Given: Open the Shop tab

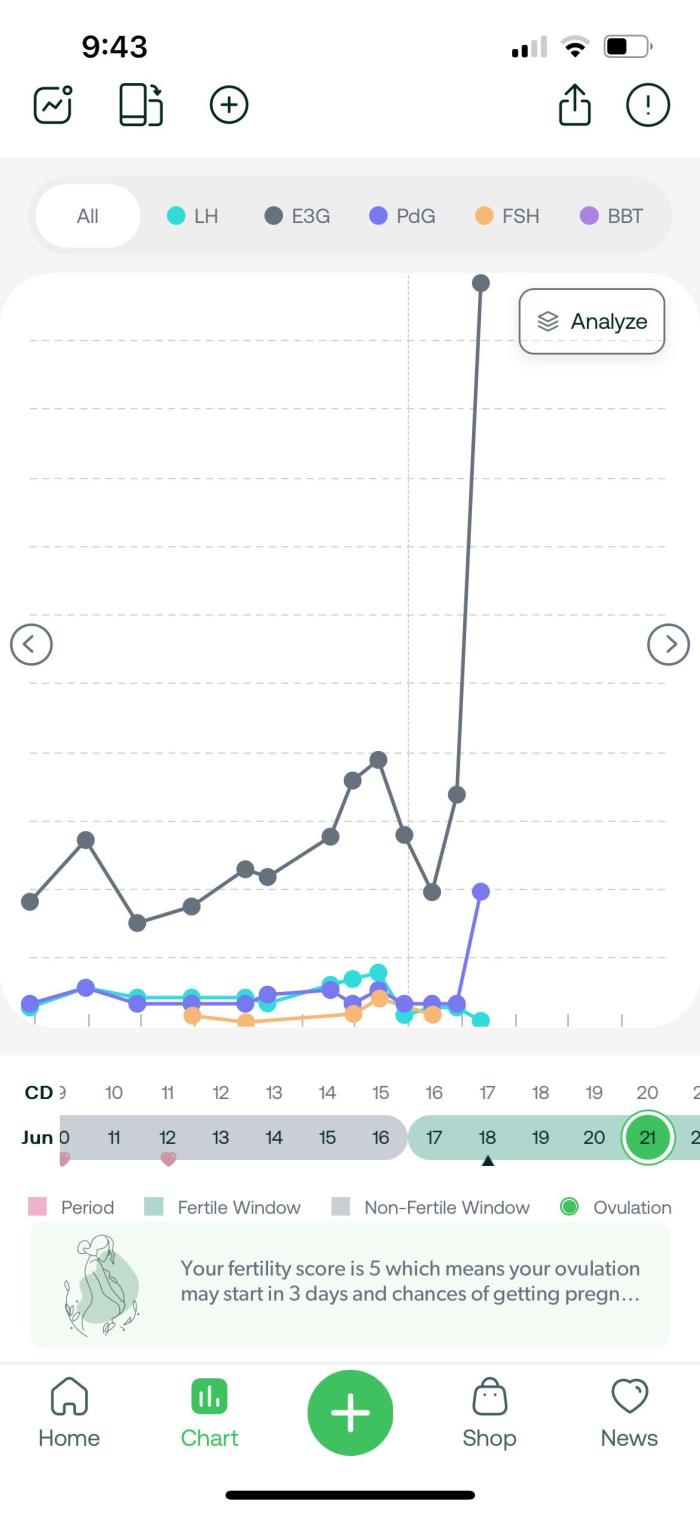Looking at the screenshot, I should pyautogui.click(x=490, y=1412).
